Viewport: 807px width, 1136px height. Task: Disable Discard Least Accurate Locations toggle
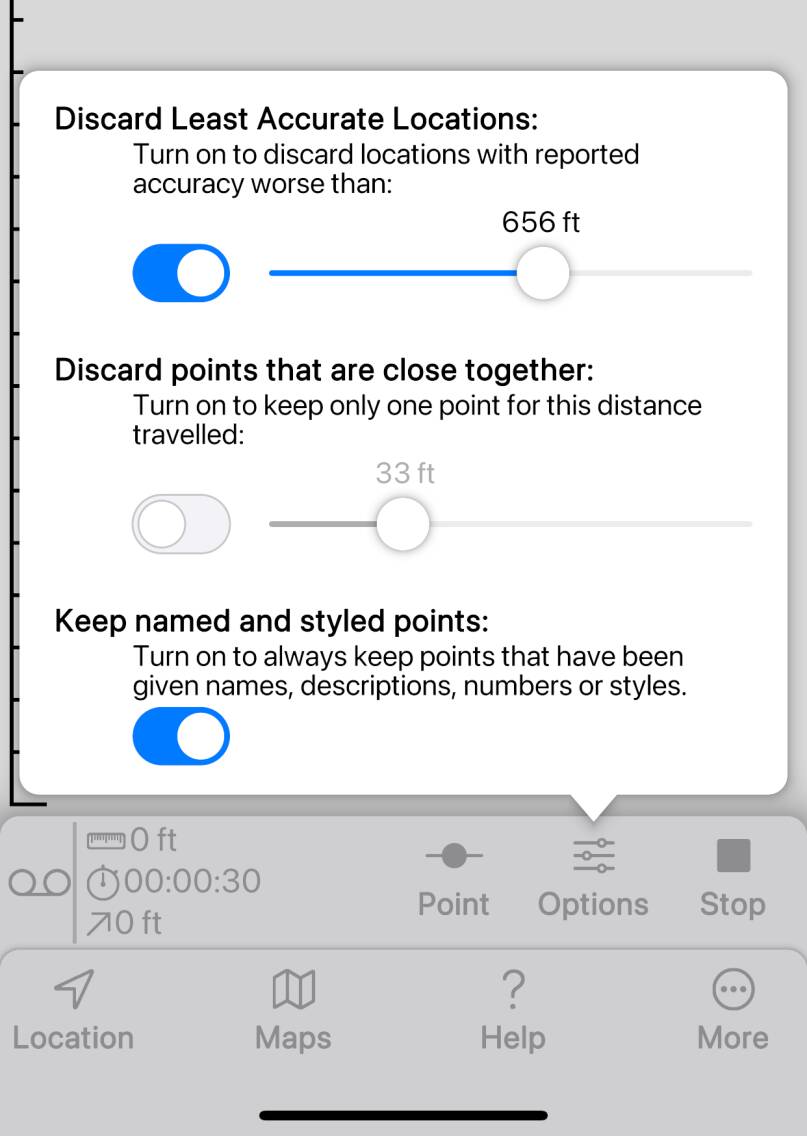click(181, 273)
